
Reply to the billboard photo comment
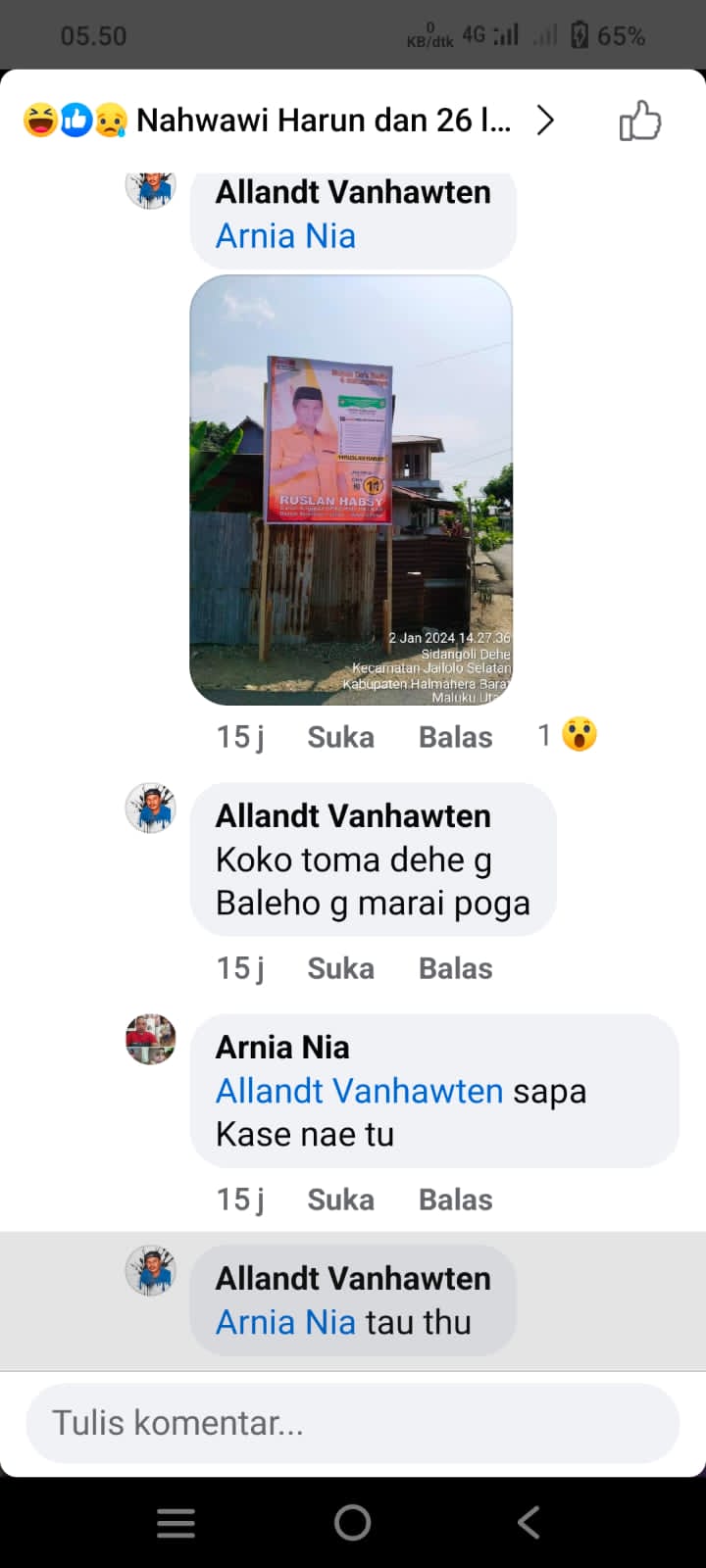click(455, 737)
